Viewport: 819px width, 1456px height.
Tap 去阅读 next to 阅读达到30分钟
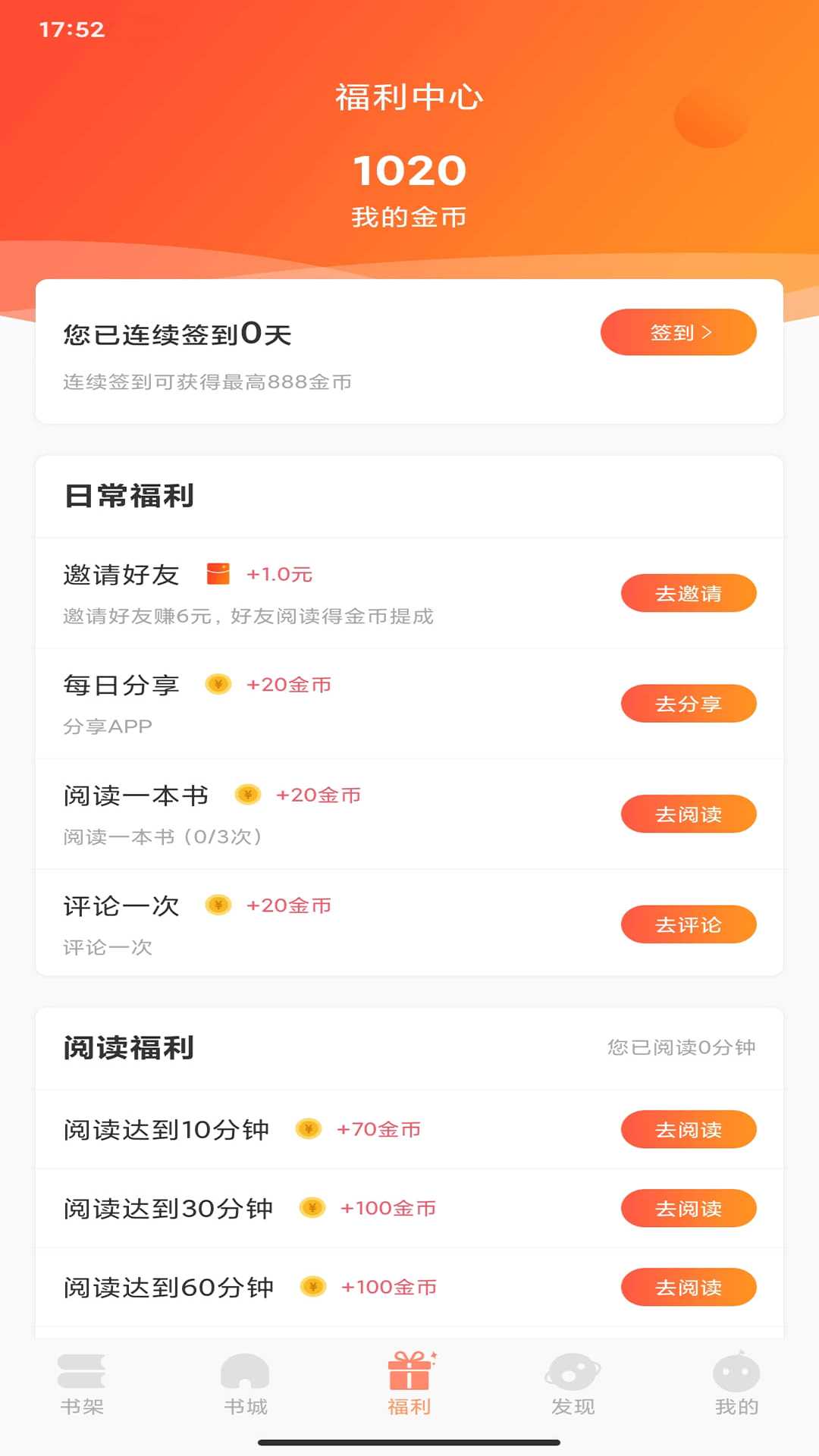(688, 1208)
